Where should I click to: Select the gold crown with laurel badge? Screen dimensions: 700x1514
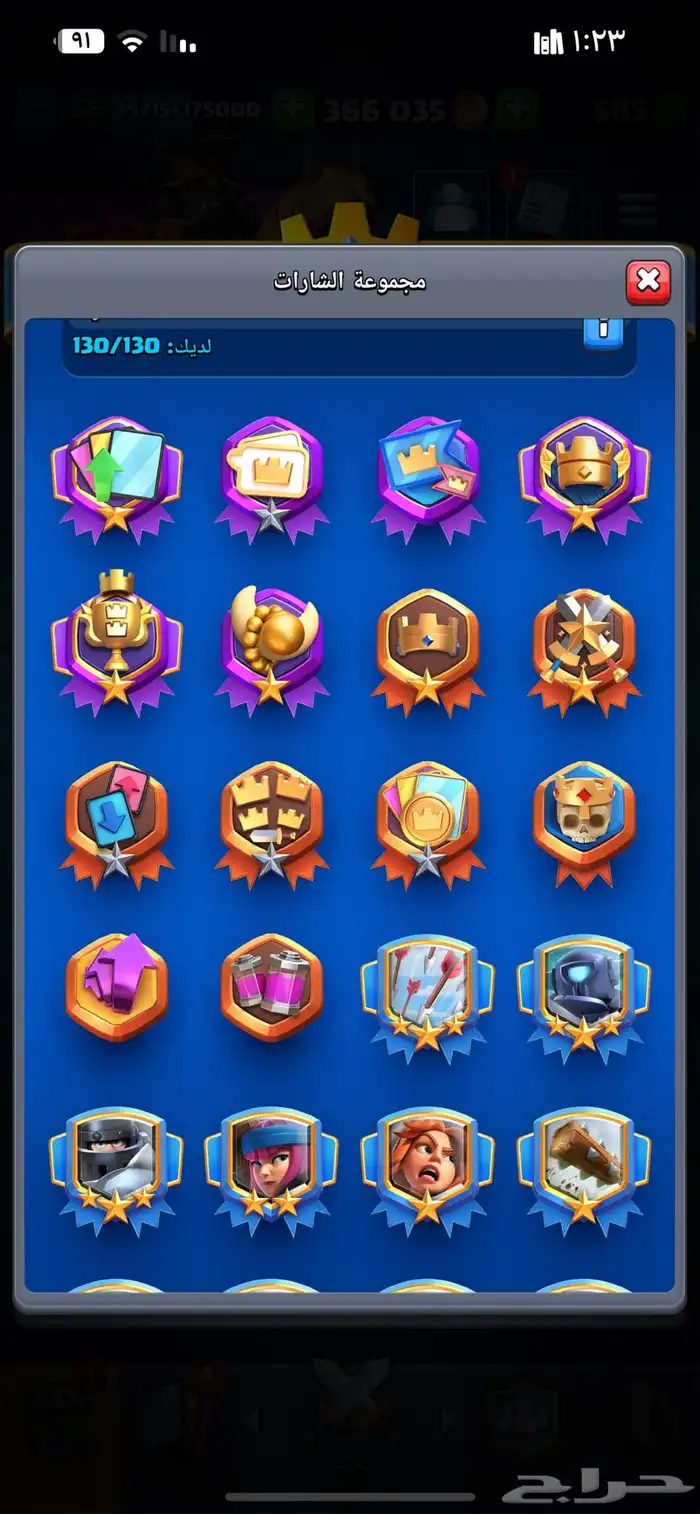pos(584,471)
